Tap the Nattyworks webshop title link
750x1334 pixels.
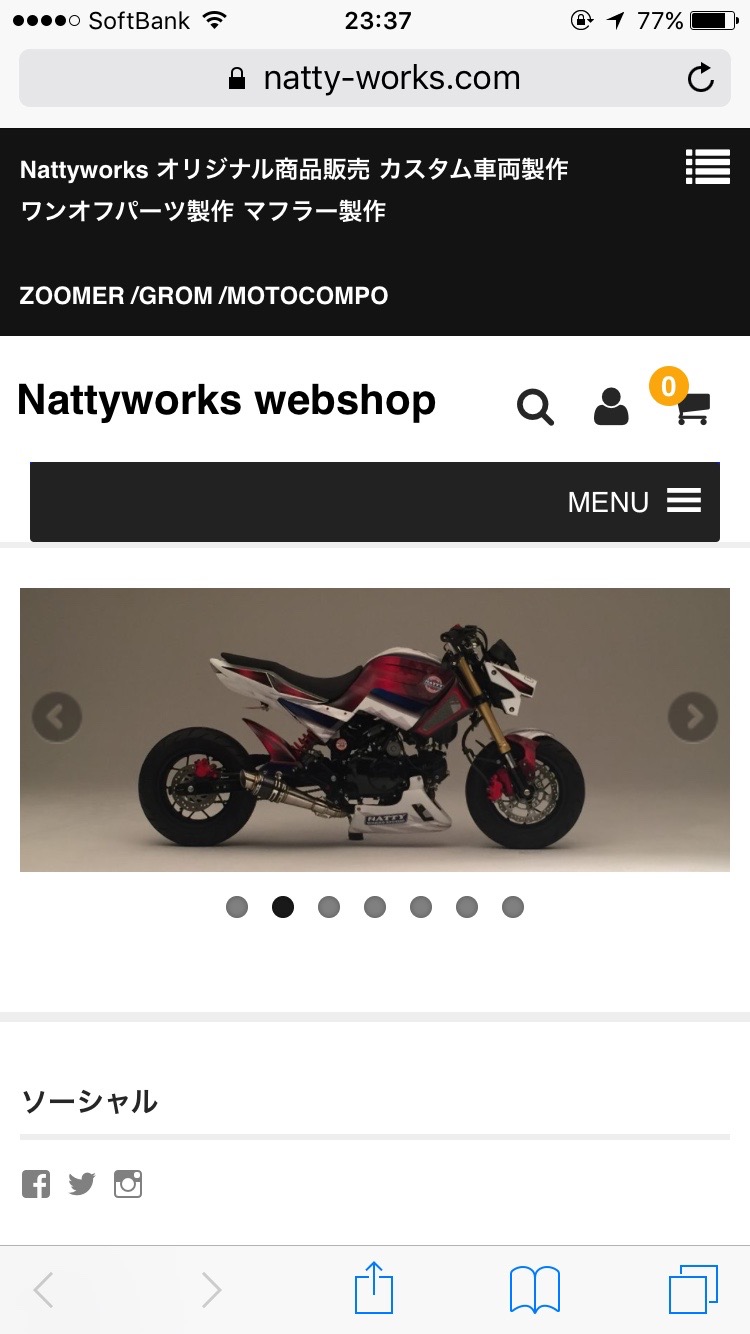tap(225, 400)
